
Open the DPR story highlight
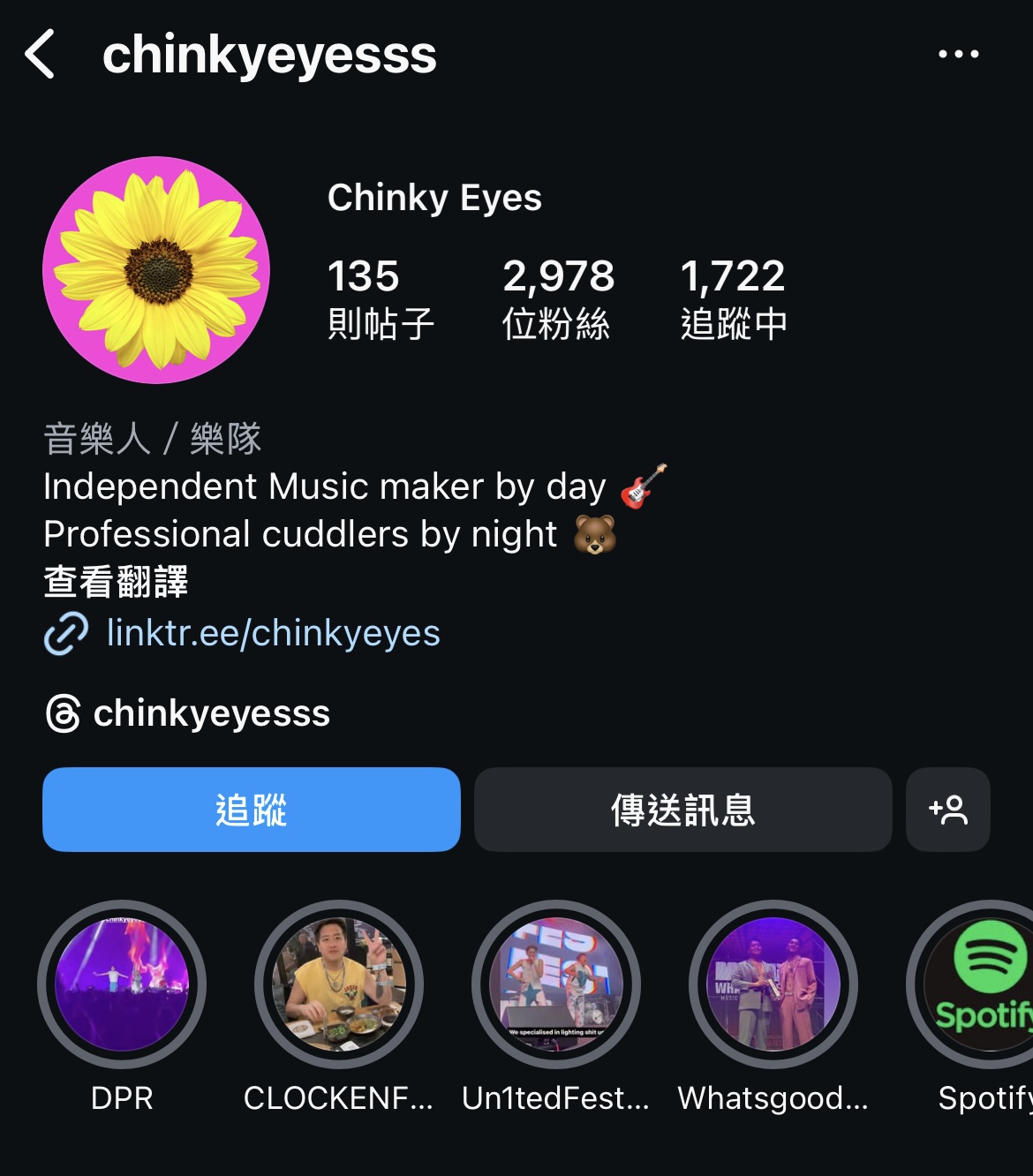click(122, 984)
